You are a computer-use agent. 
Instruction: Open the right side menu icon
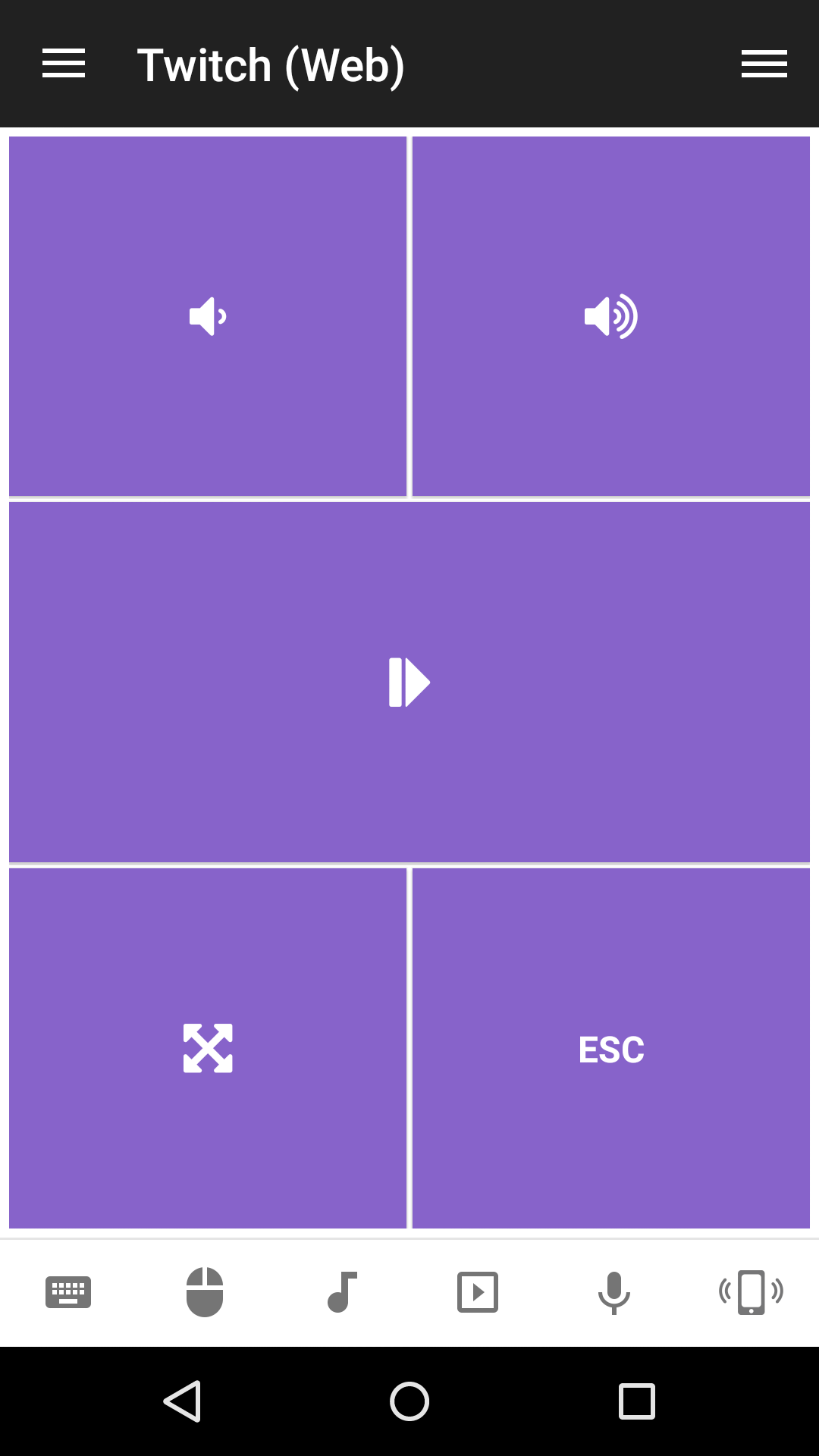(x=764, y=64)
